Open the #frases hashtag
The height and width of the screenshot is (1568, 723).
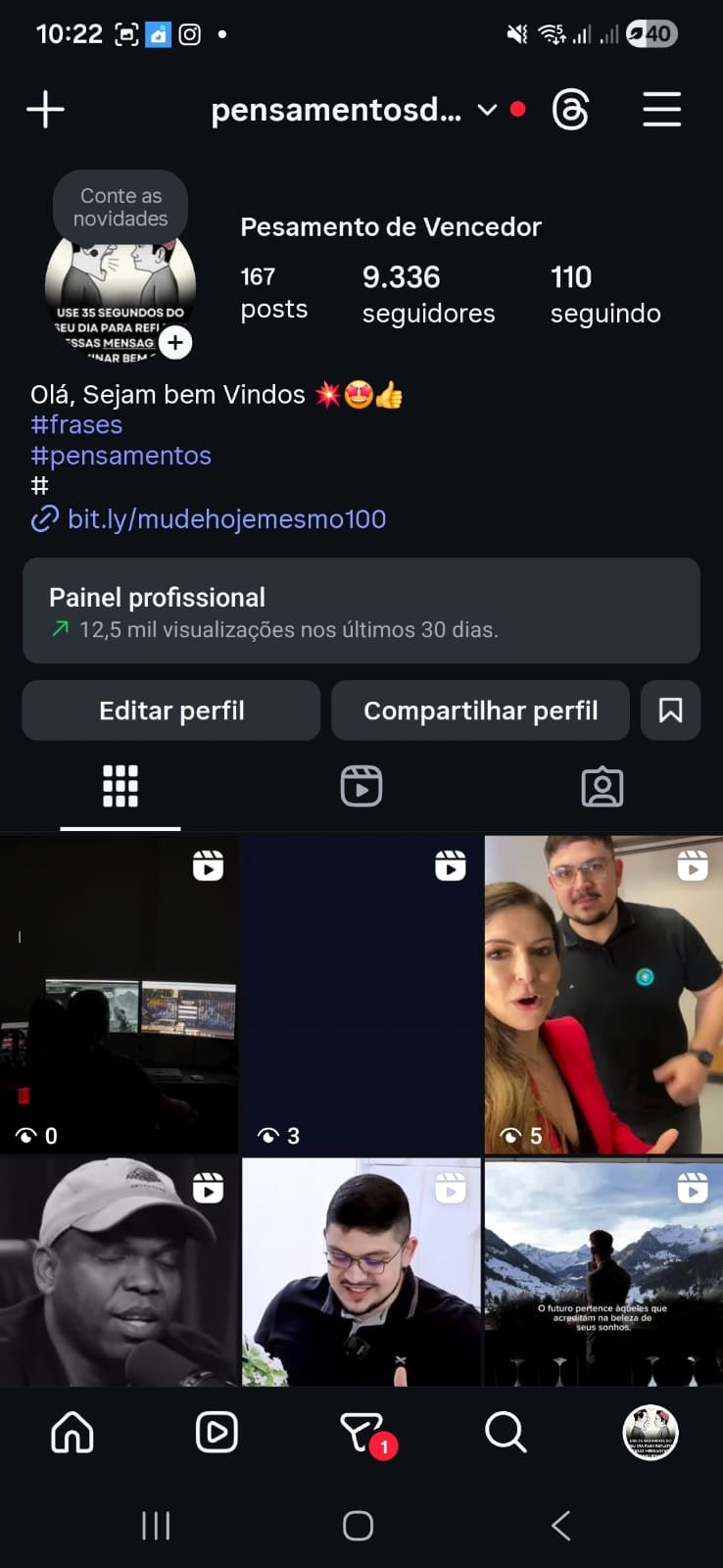click(x=76, y=424)
